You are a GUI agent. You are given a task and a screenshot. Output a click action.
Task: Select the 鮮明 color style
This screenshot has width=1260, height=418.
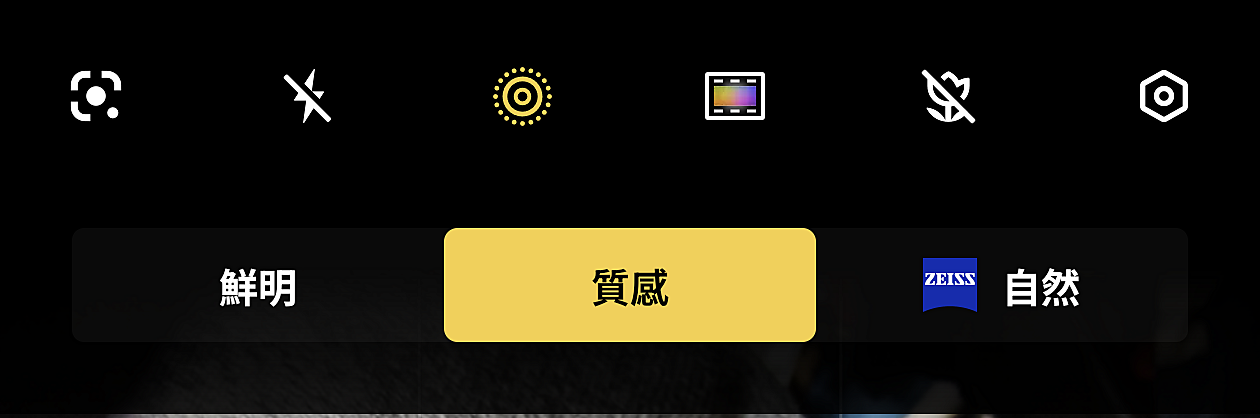point(258,288)
